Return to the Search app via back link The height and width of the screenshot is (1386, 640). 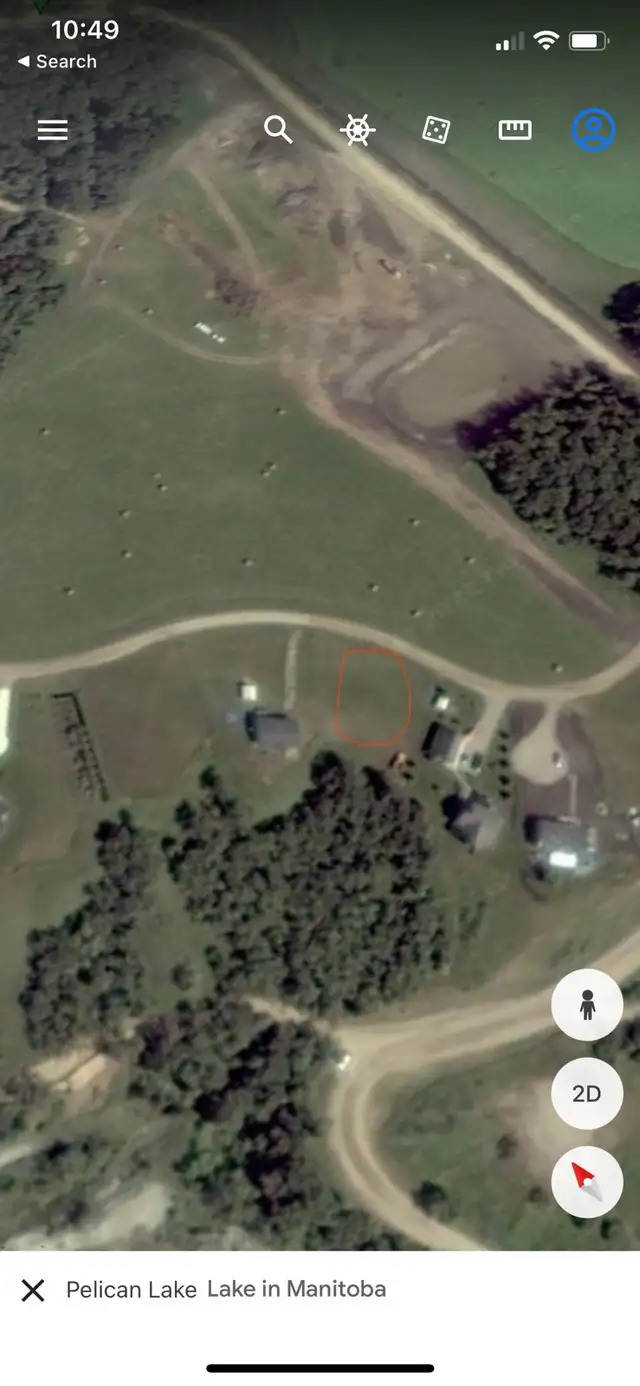(x=57, y=61)
